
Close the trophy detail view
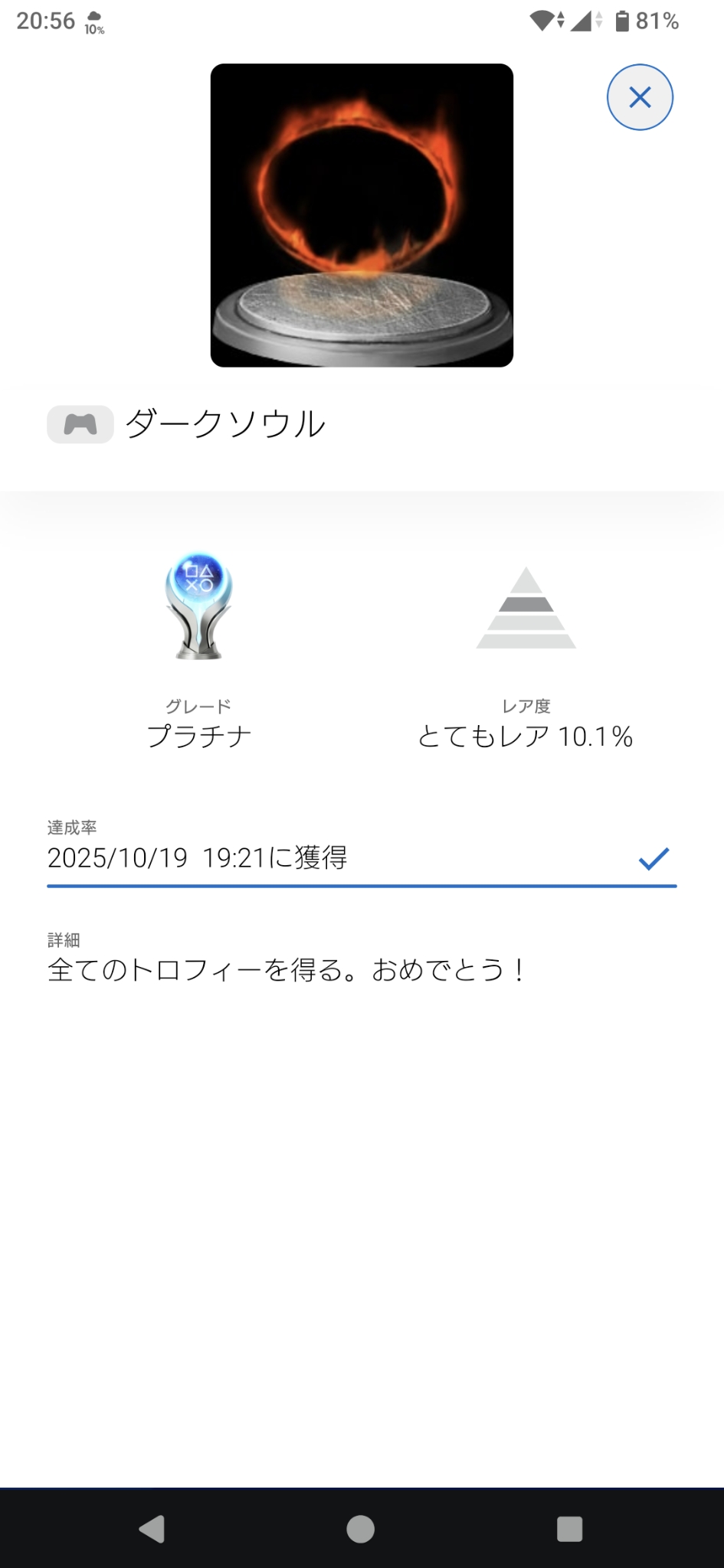click(640, 97)
